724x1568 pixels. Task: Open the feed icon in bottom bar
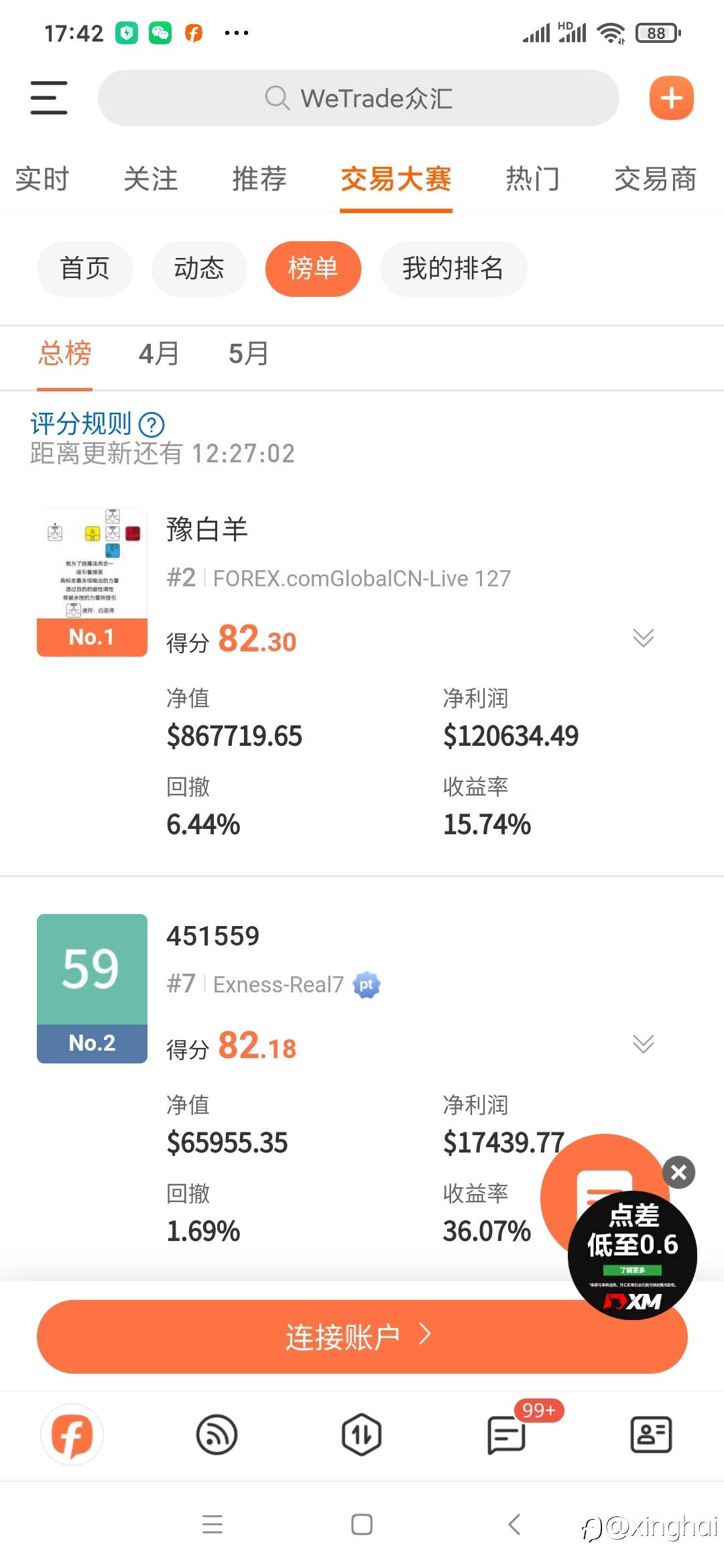point(217,1434)
